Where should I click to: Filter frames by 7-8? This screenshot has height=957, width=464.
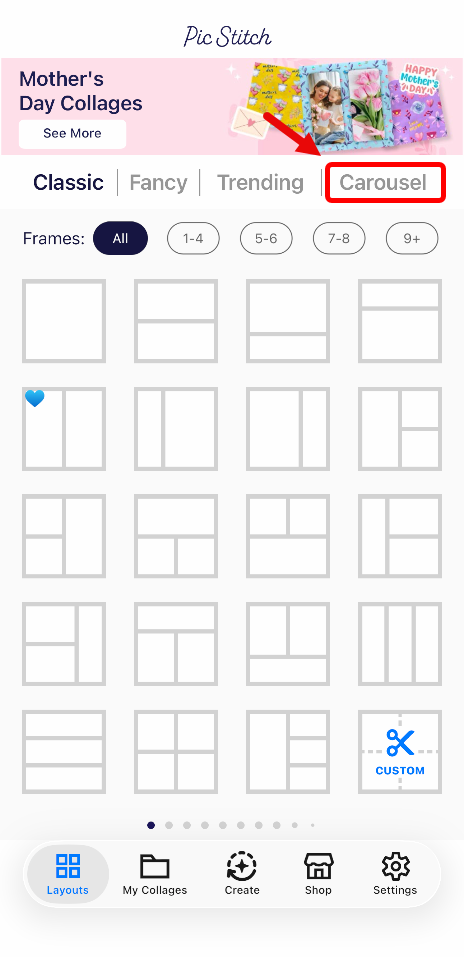tap(339, 238)
